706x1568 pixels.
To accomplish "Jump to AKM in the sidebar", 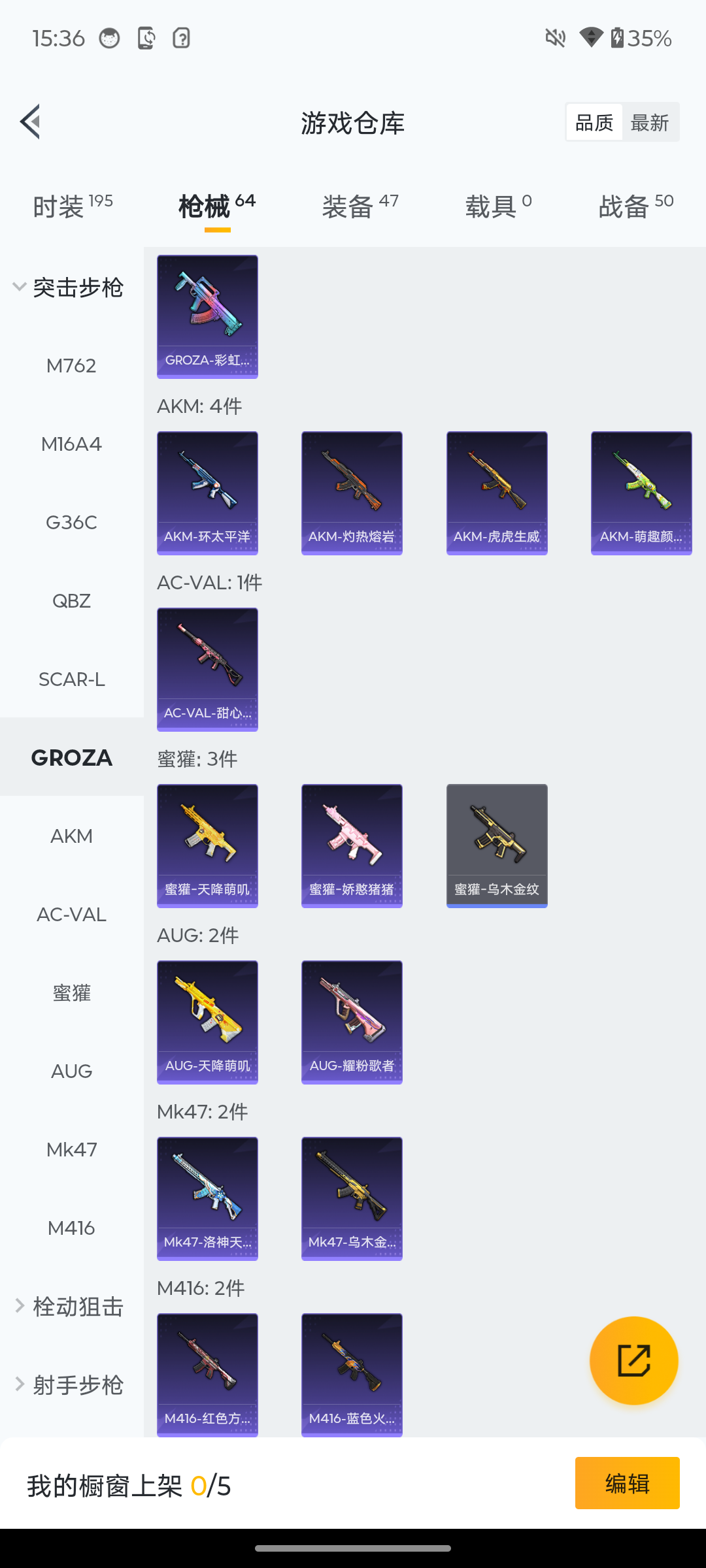I will coord(71,836).
